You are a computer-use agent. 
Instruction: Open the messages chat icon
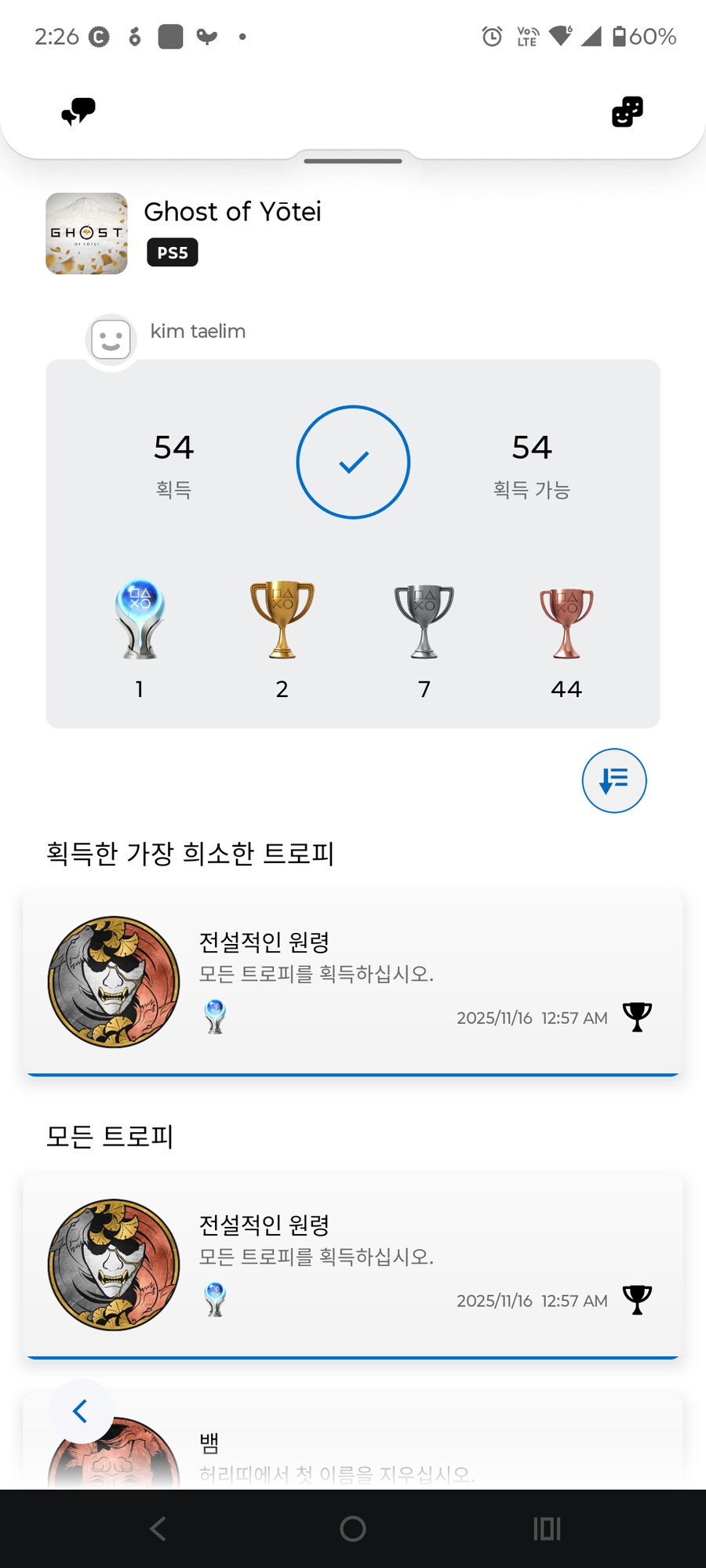tap(77, 111)
